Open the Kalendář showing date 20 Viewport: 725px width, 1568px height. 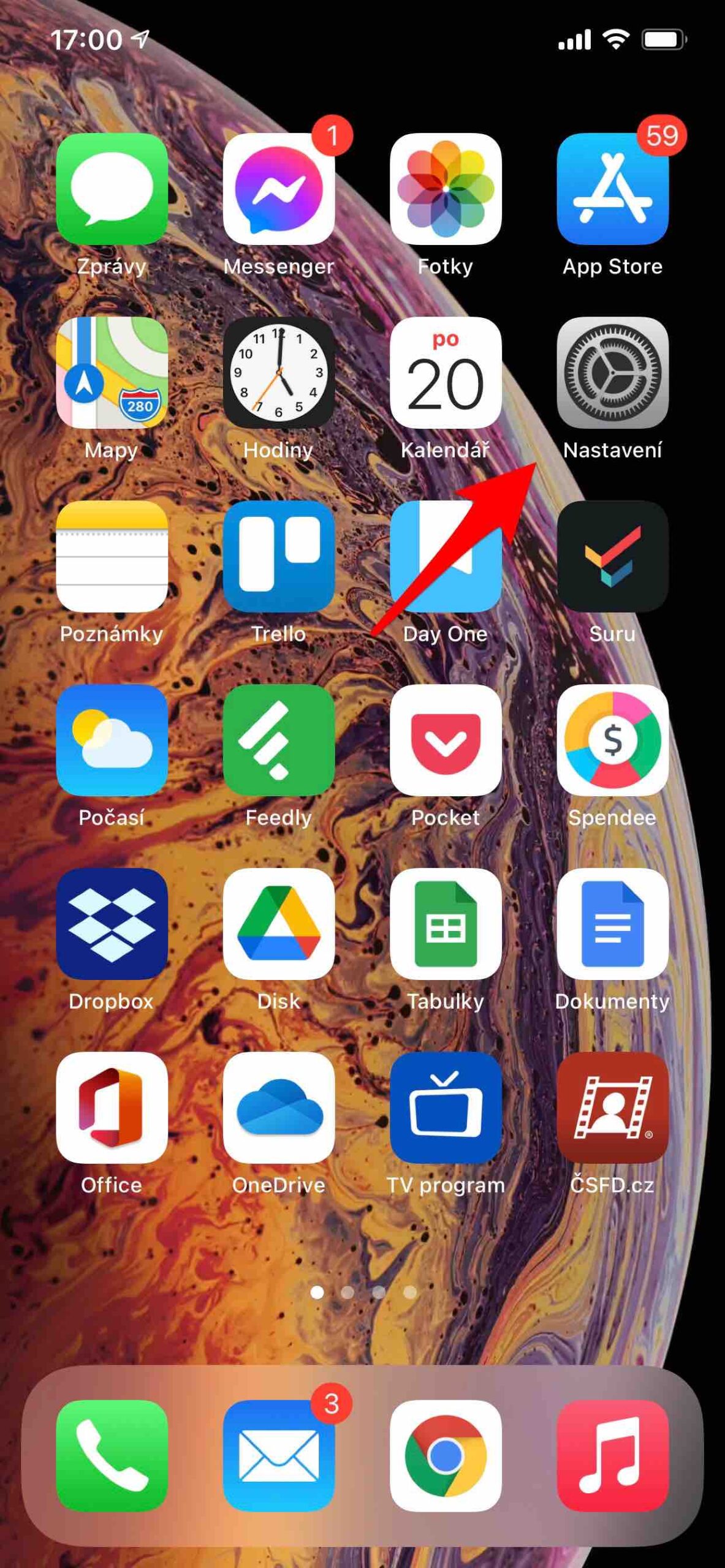pos(446,375)
